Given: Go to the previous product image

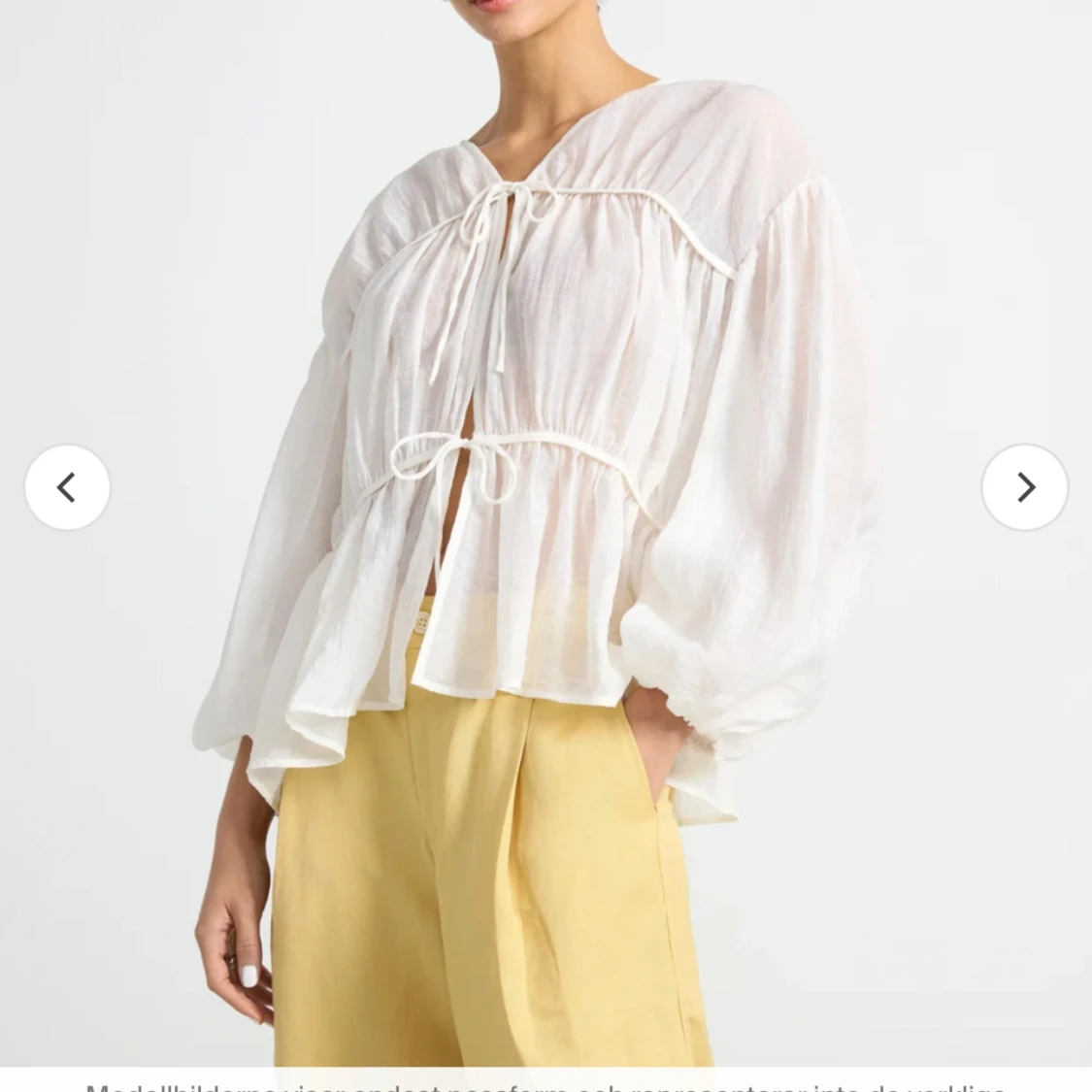Looking at the screenshot, I should [x=67, y=487].
